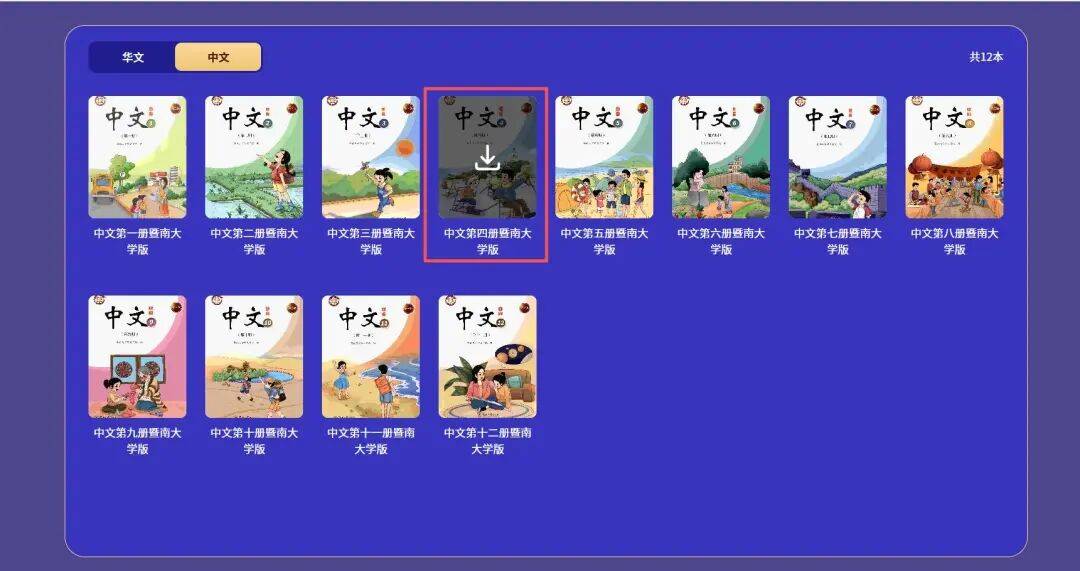Select the 中文 tab
The width and height of the screenshot is (1080, 571).
point(218,57)
